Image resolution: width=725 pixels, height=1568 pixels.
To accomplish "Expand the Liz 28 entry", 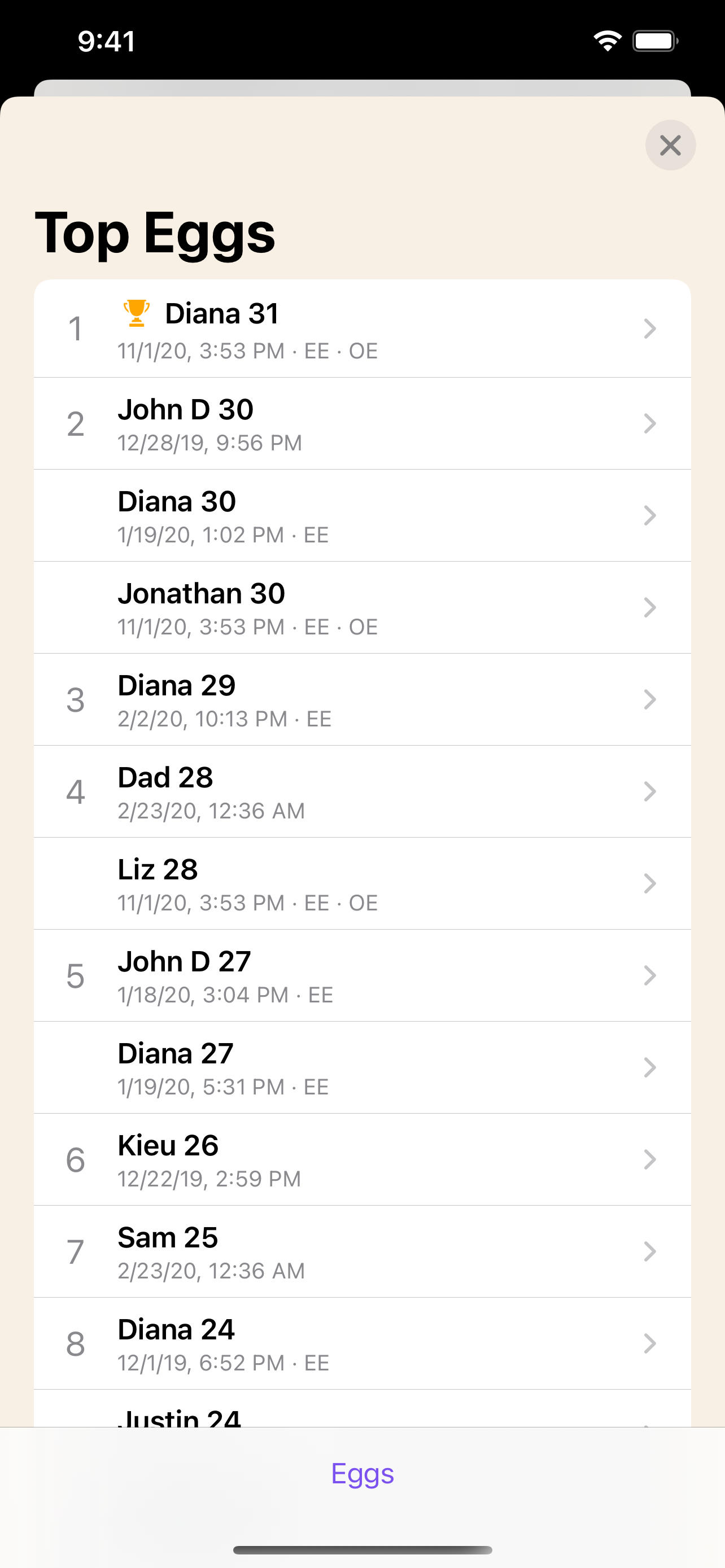I will (x=362, y=883).
